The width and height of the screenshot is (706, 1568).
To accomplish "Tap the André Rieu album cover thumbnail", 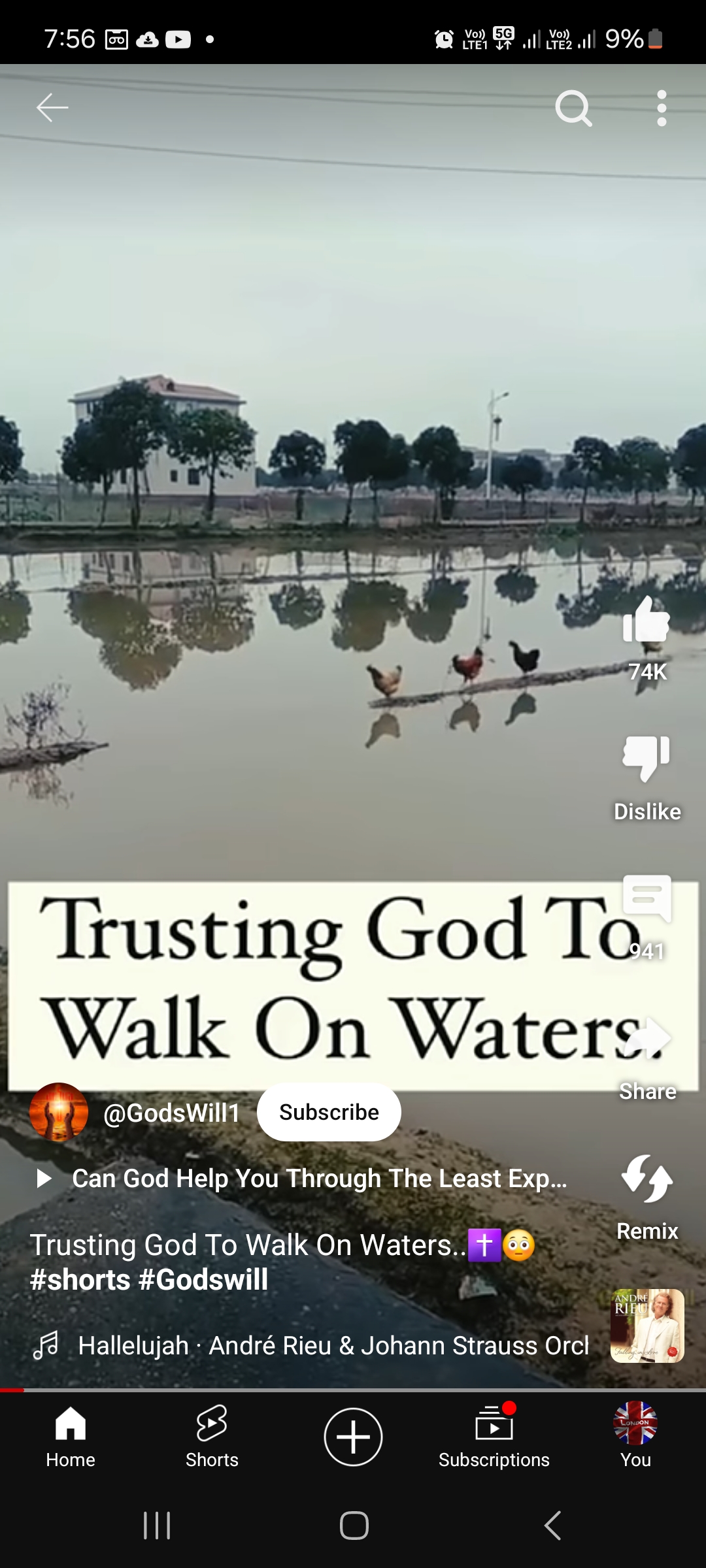I will 647,1326.
